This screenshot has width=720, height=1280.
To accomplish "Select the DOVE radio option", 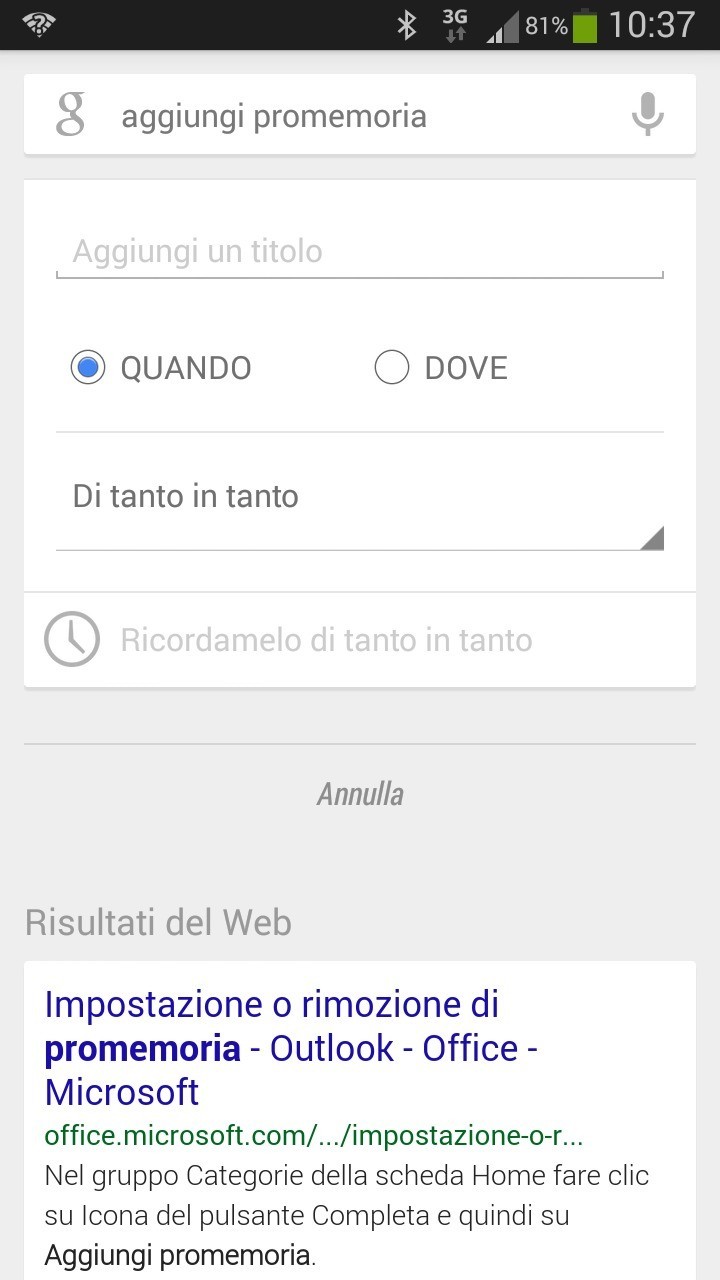I will pos(392,368).
